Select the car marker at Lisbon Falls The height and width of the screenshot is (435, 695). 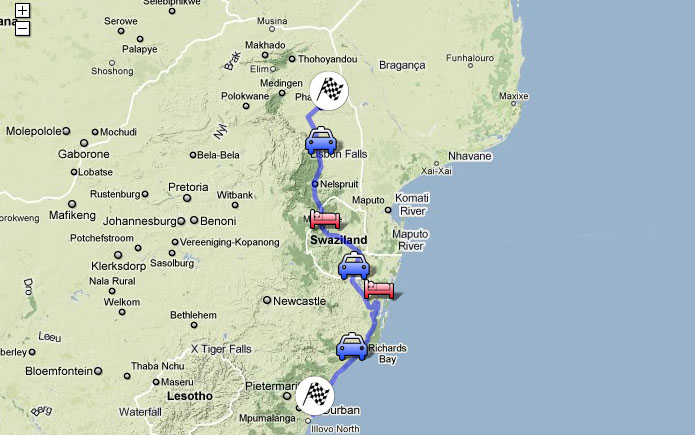click(320, 141)
